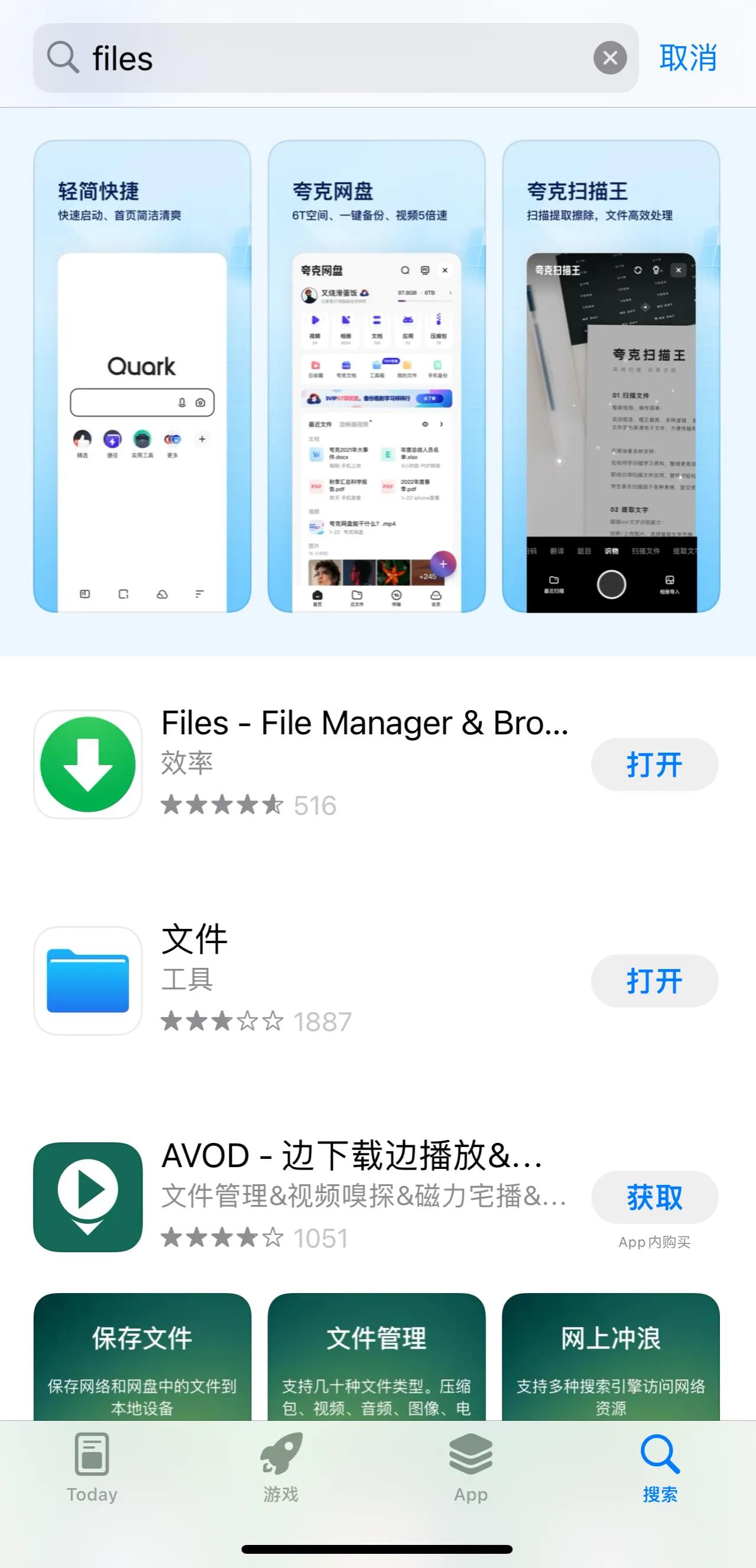Tap the AVOD play-button app icon
756x1568 pixels.
tap(87, 1195)
